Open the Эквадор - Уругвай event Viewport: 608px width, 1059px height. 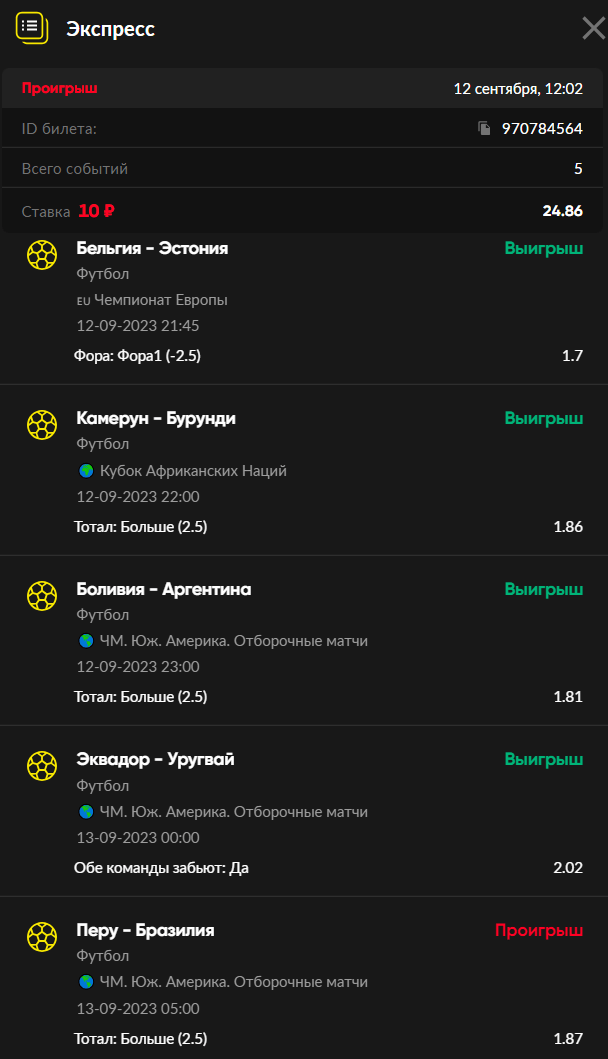[x=155, y=760]
